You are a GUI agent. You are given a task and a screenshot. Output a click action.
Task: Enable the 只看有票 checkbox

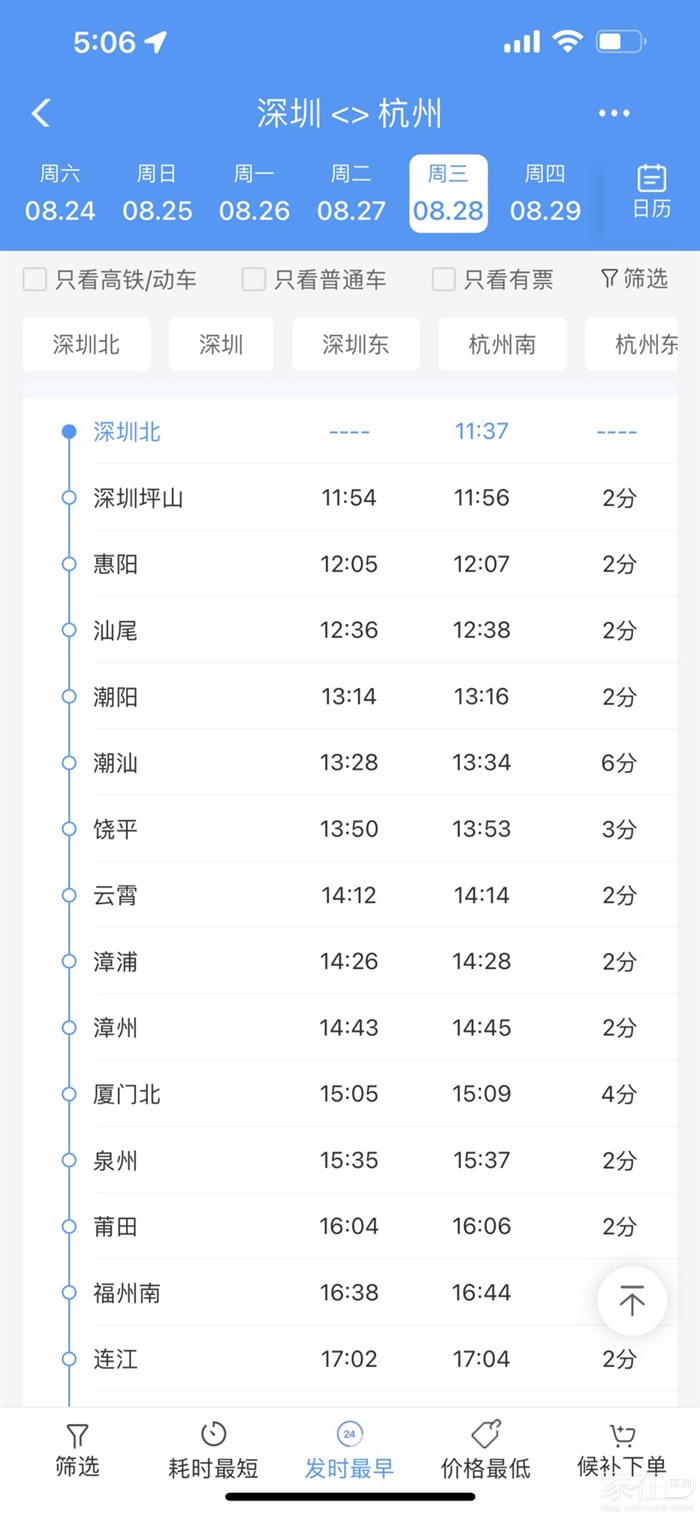tap(443, 280)
